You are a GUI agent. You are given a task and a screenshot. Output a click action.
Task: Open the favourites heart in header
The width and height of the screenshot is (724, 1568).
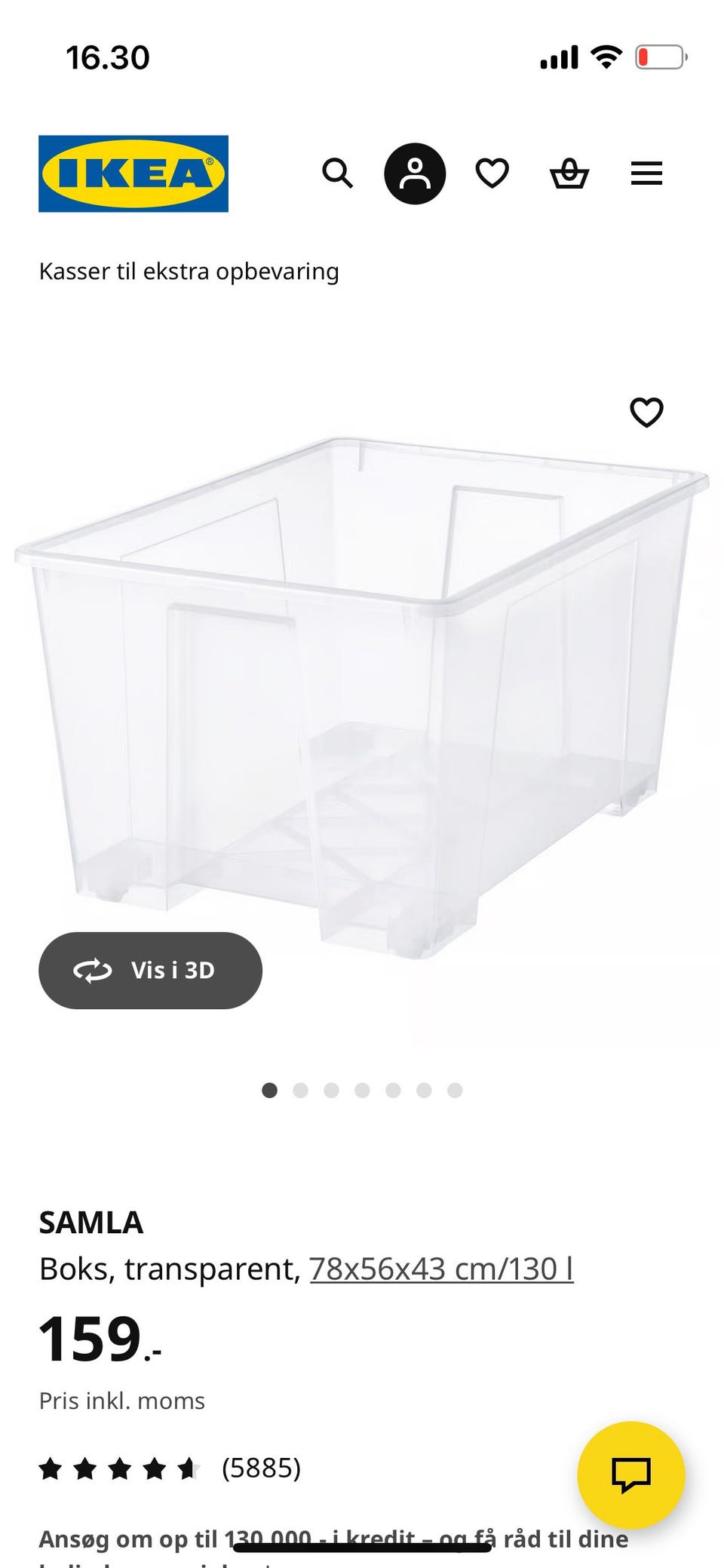pos(492,173)
